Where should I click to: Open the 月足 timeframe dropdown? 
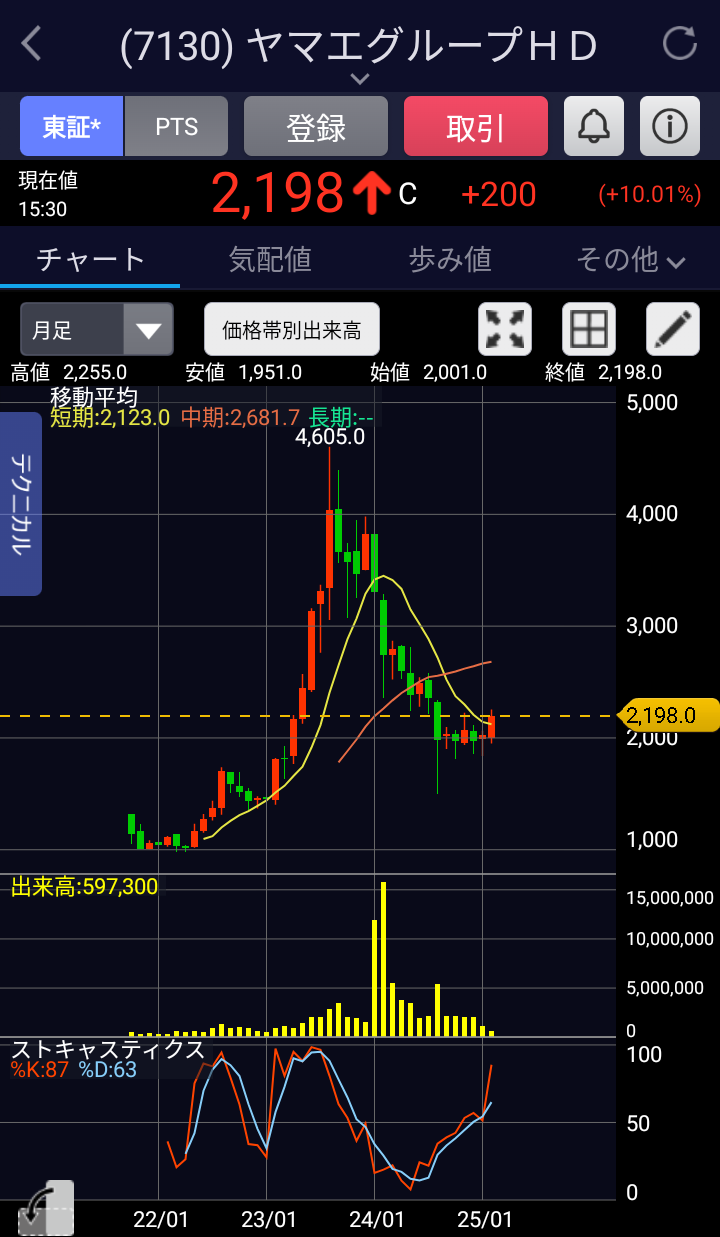click(x=97, y=330)
